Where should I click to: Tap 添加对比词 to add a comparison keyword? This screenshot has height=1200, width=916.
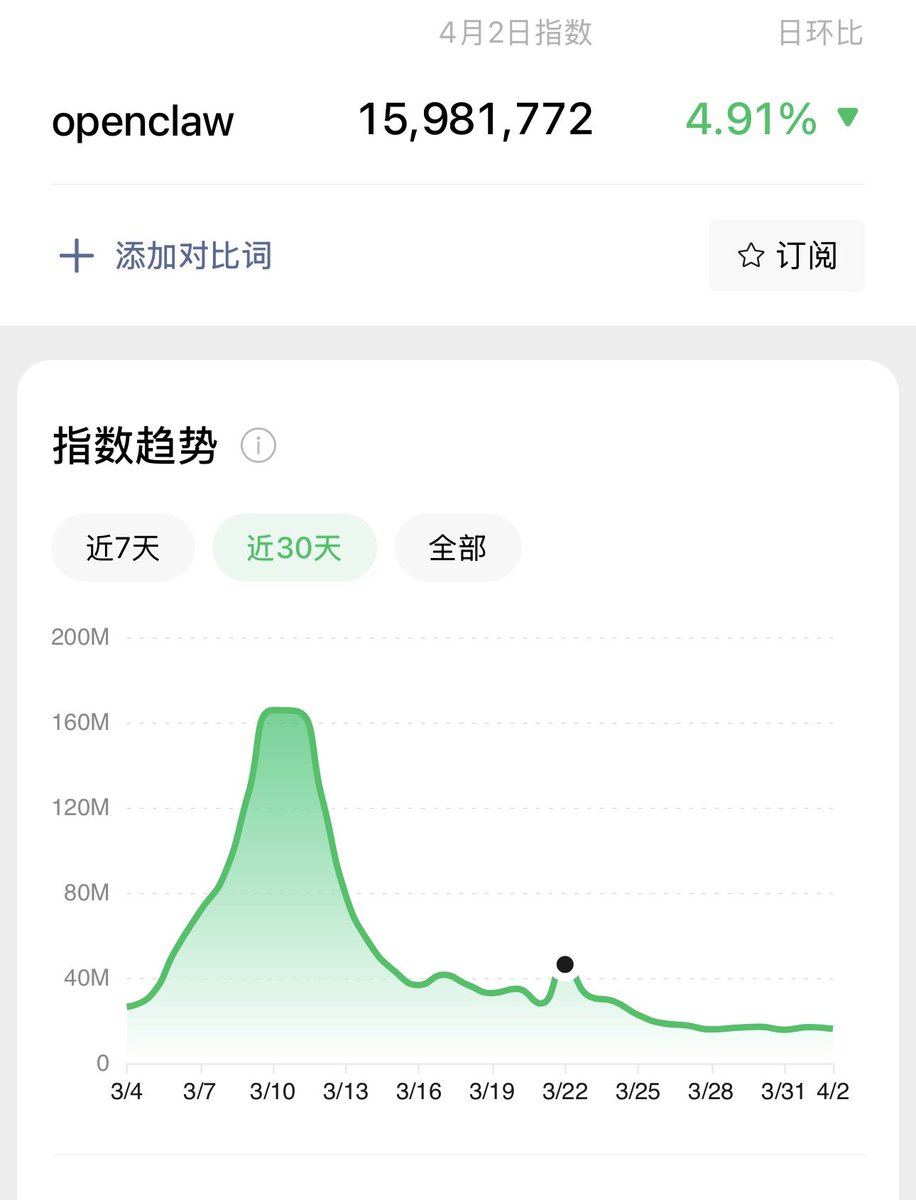(166, 256)
